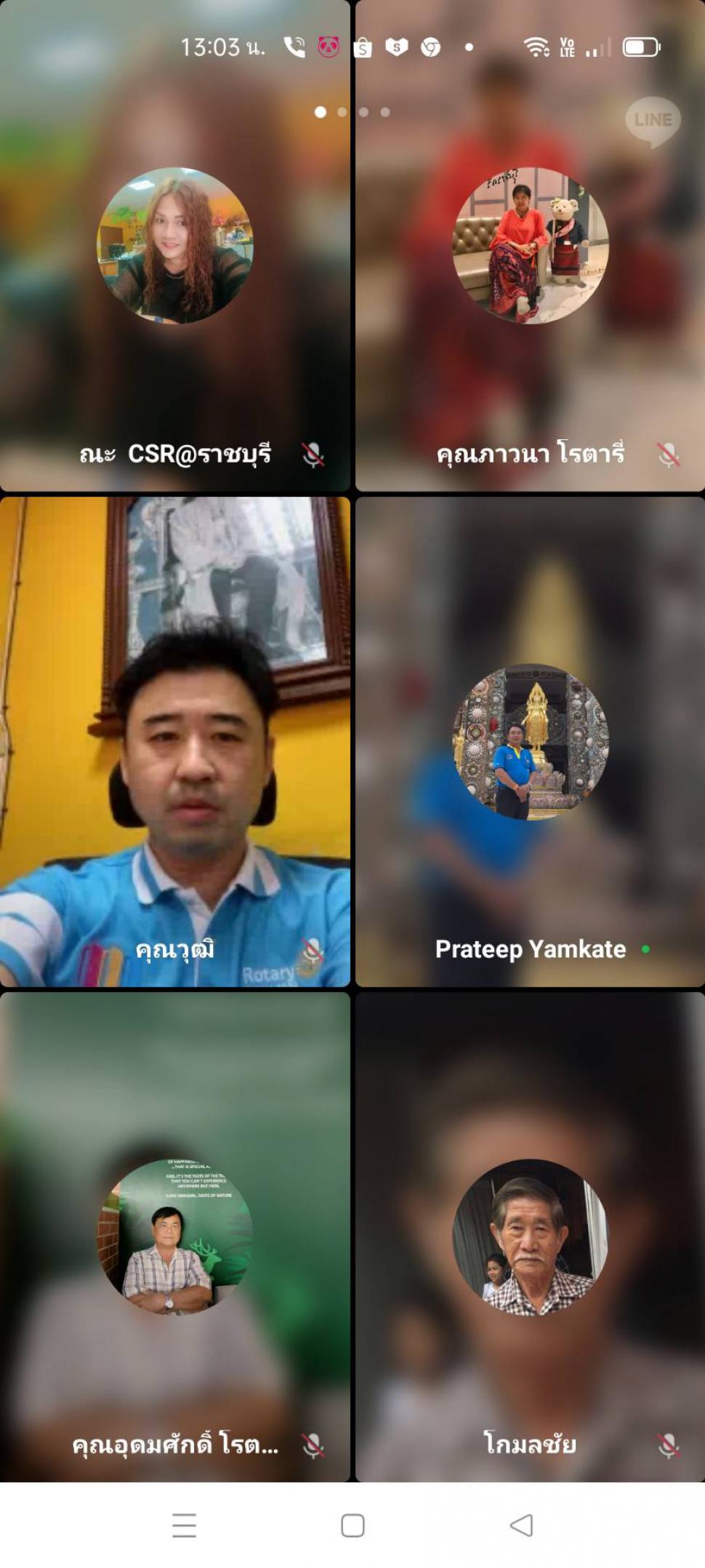Select the โกมลชัย participant tile
The image size is (705, 1568).
point(530,1237)
